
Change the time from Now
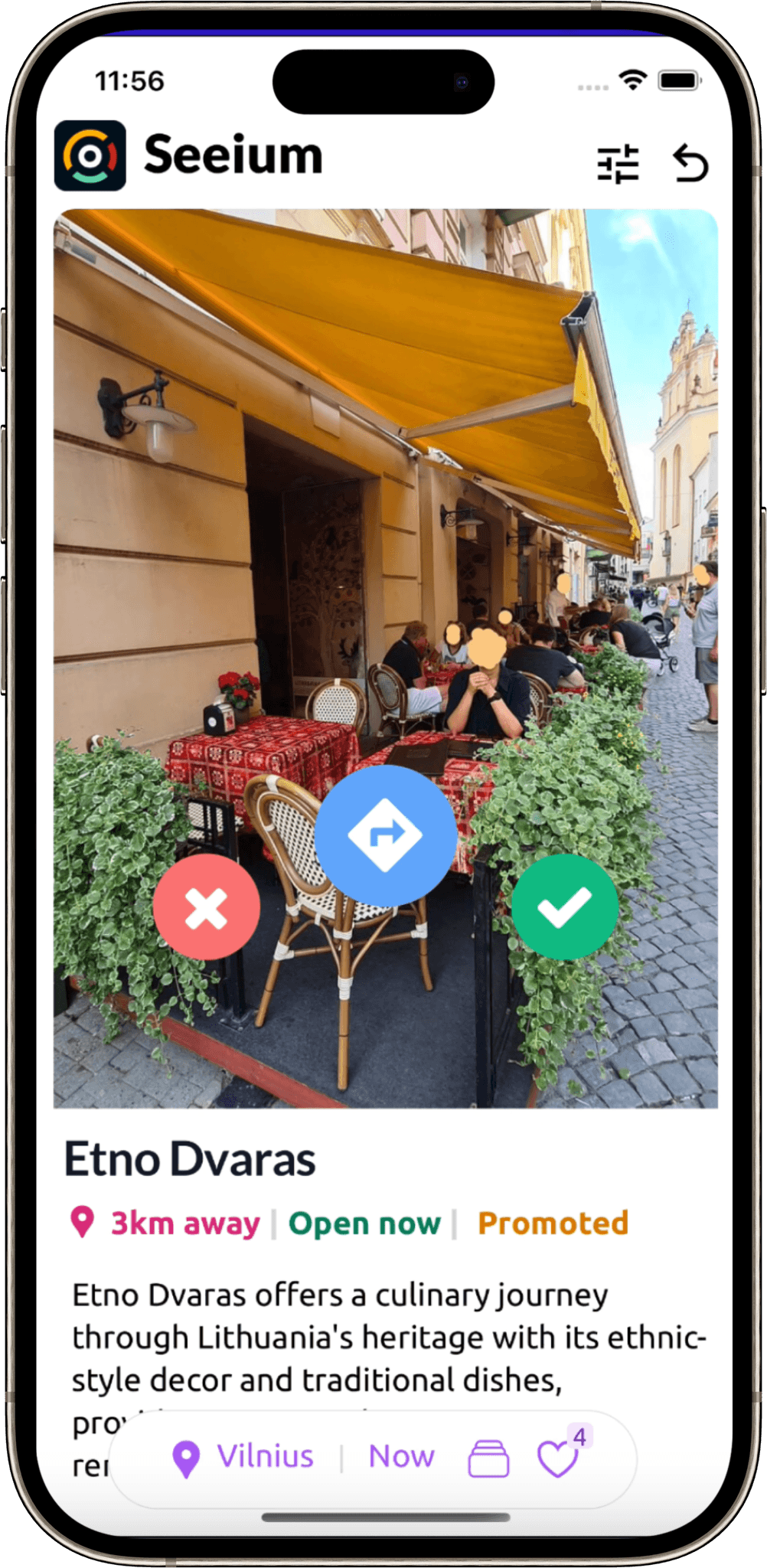click(401, 1457)
